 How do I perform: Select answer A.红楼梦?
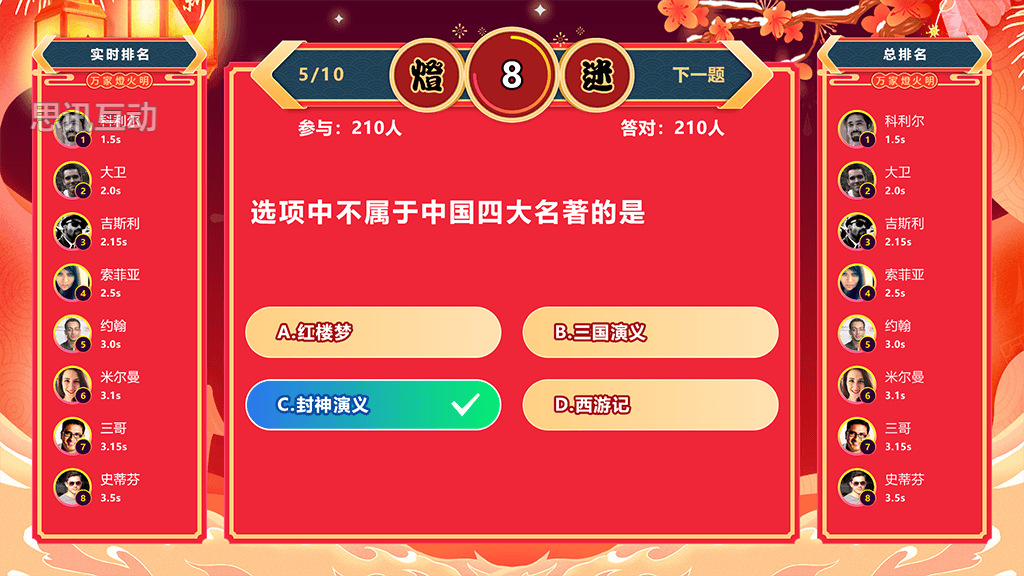pos(373,332)
